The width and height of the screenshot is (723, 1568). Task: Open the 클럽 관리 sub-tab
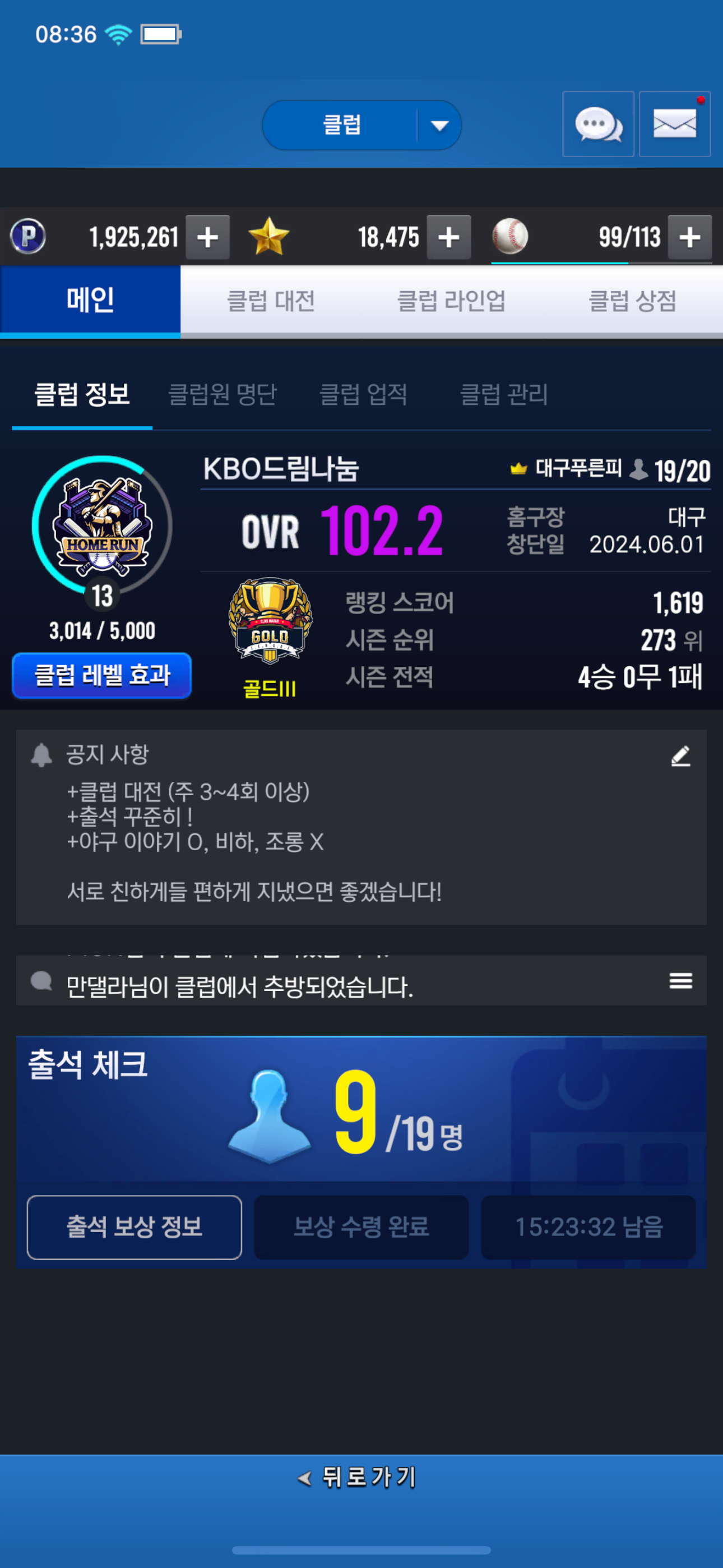(x=503, y=394)
